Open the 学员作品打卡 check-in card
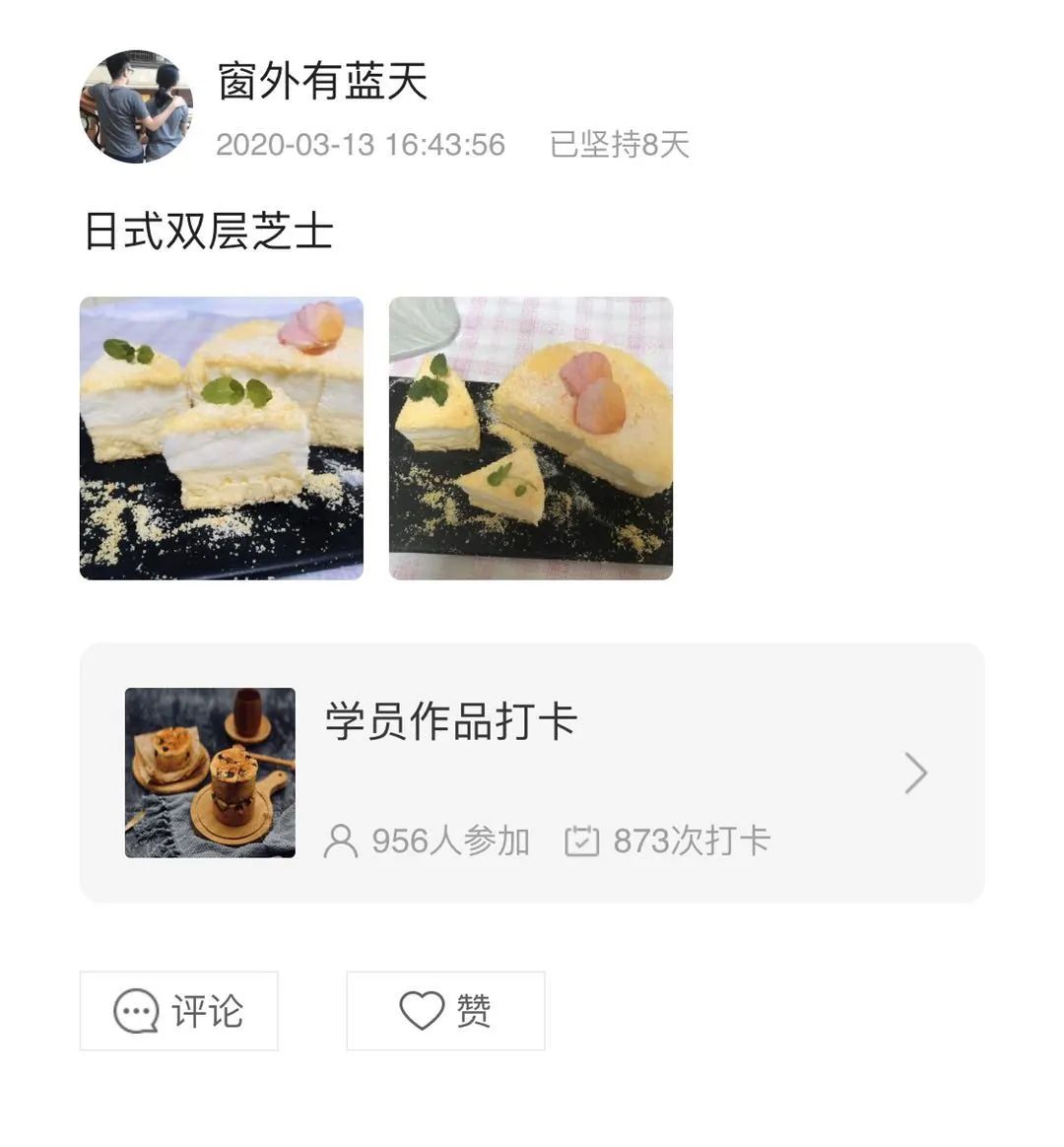The height and width of the screenshot is (1147, 1064). tap(532, 773)
